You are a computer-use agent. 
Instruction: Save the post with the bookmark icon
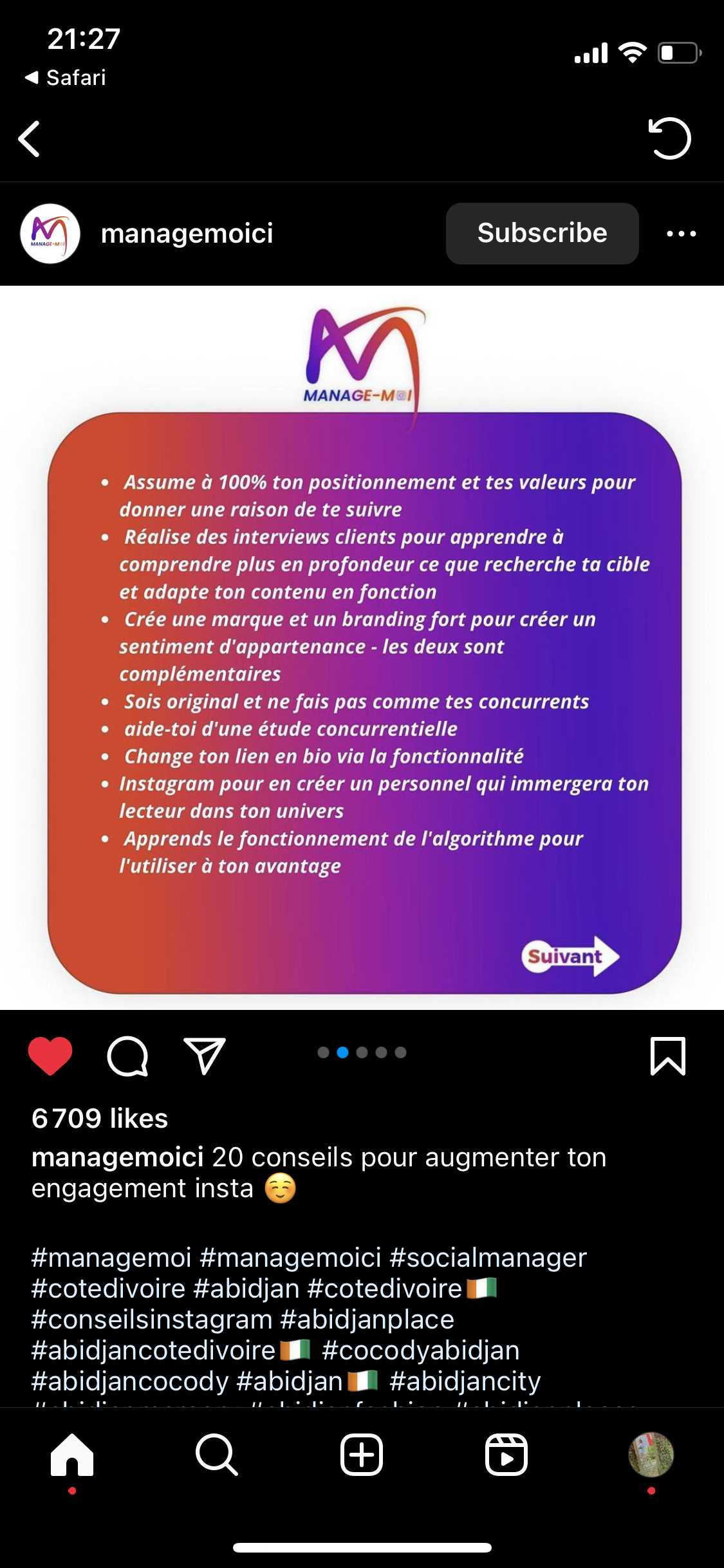[668, 1056]
